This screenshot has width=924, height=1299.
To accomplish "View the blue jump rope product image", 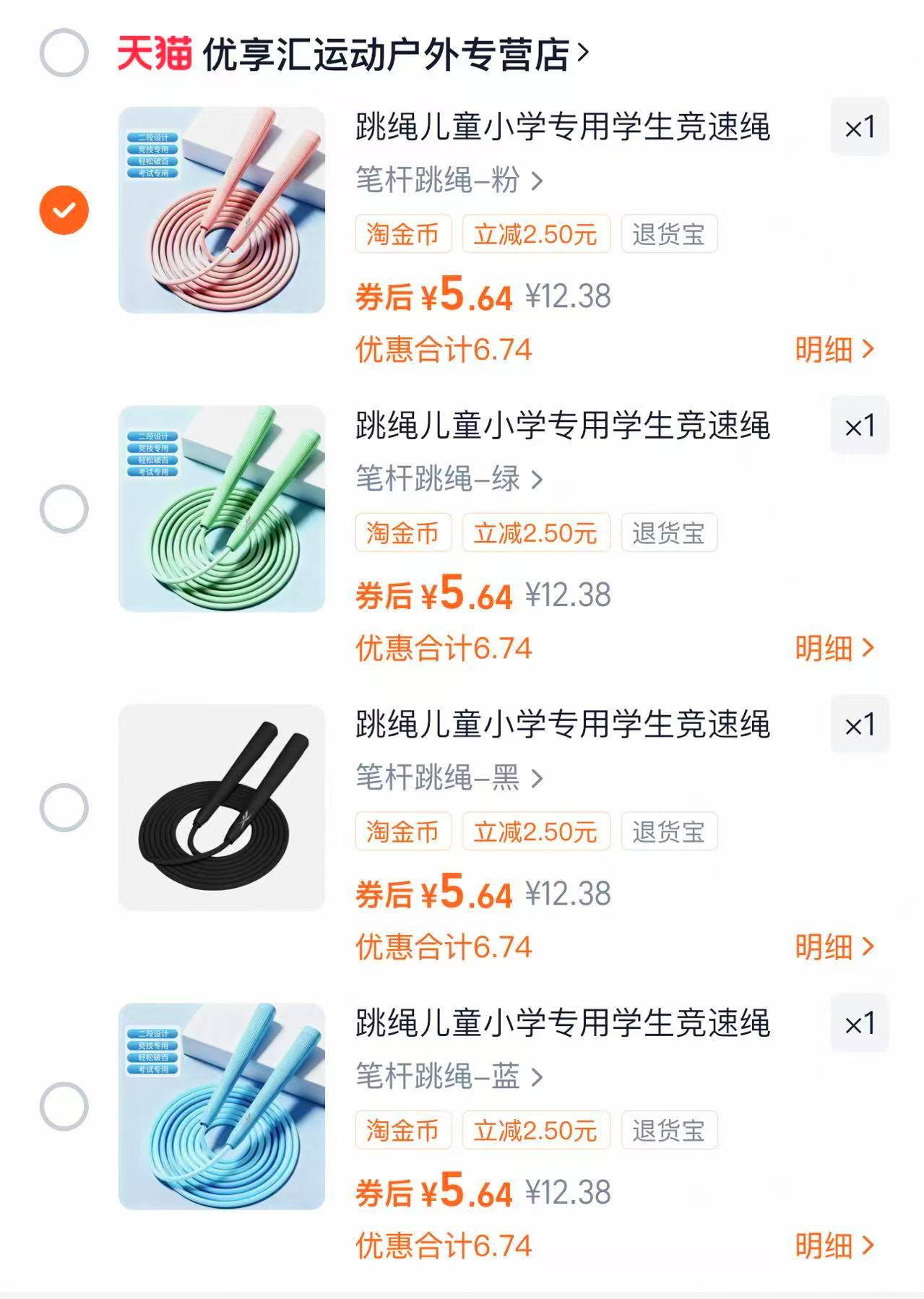I will tap(222, 1106).
